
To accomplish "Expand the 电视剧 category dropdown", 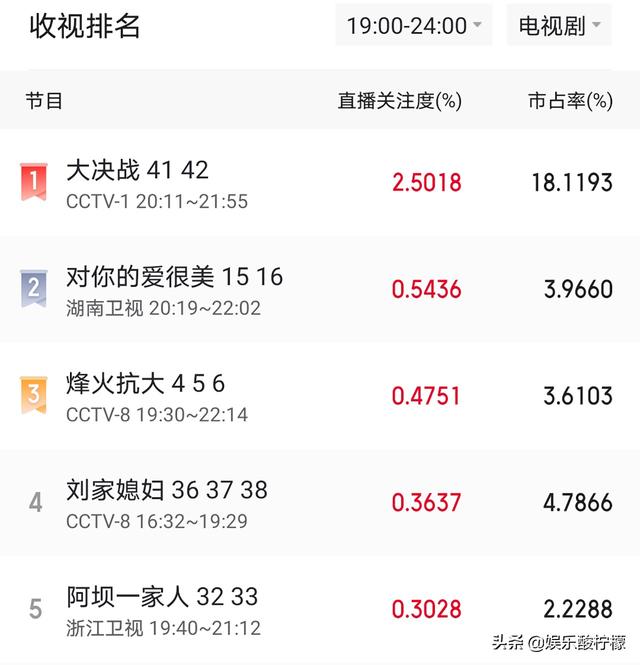I will 559,26.
